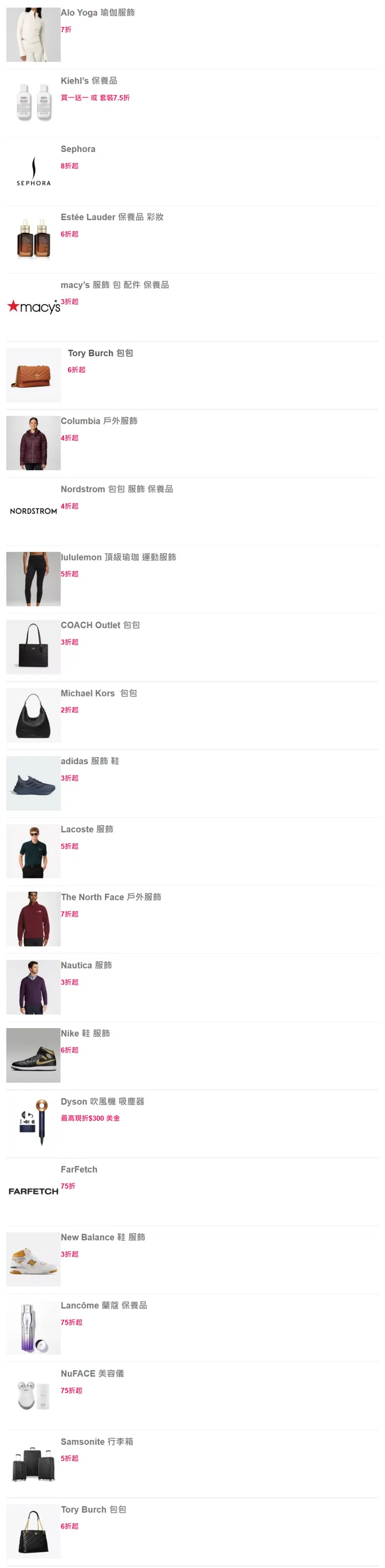
Task: View Nike 鞋 服飾 6折起 deal
Action: point(85,1034)
